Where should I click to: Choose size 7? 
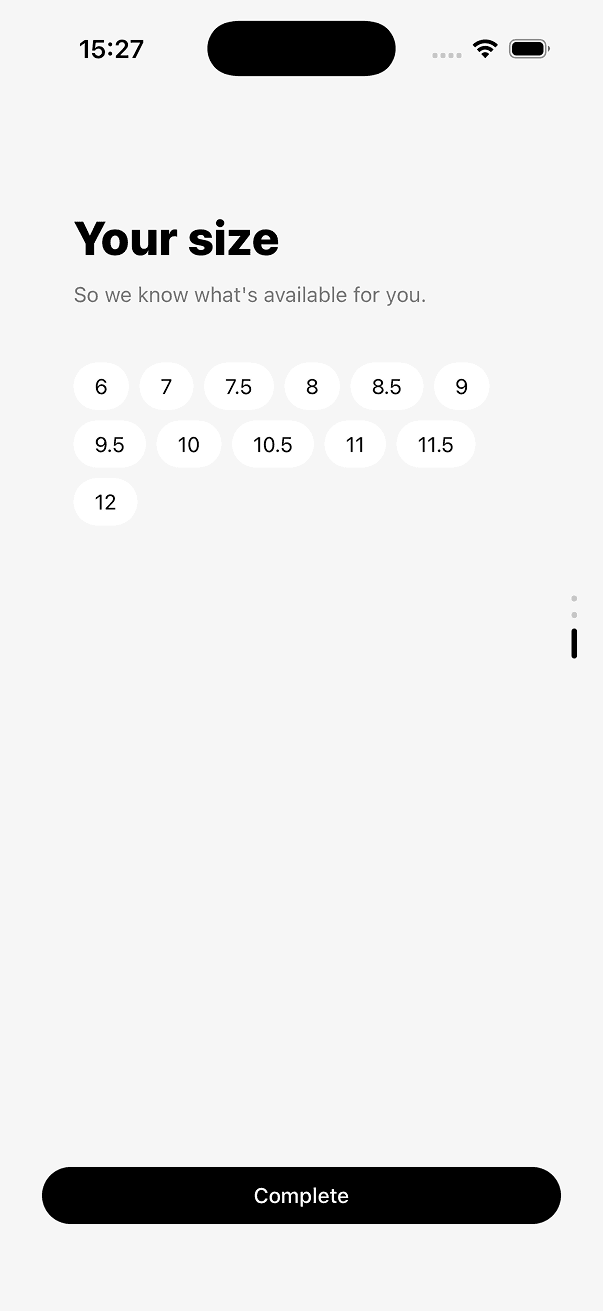click(x=166, y=387)
